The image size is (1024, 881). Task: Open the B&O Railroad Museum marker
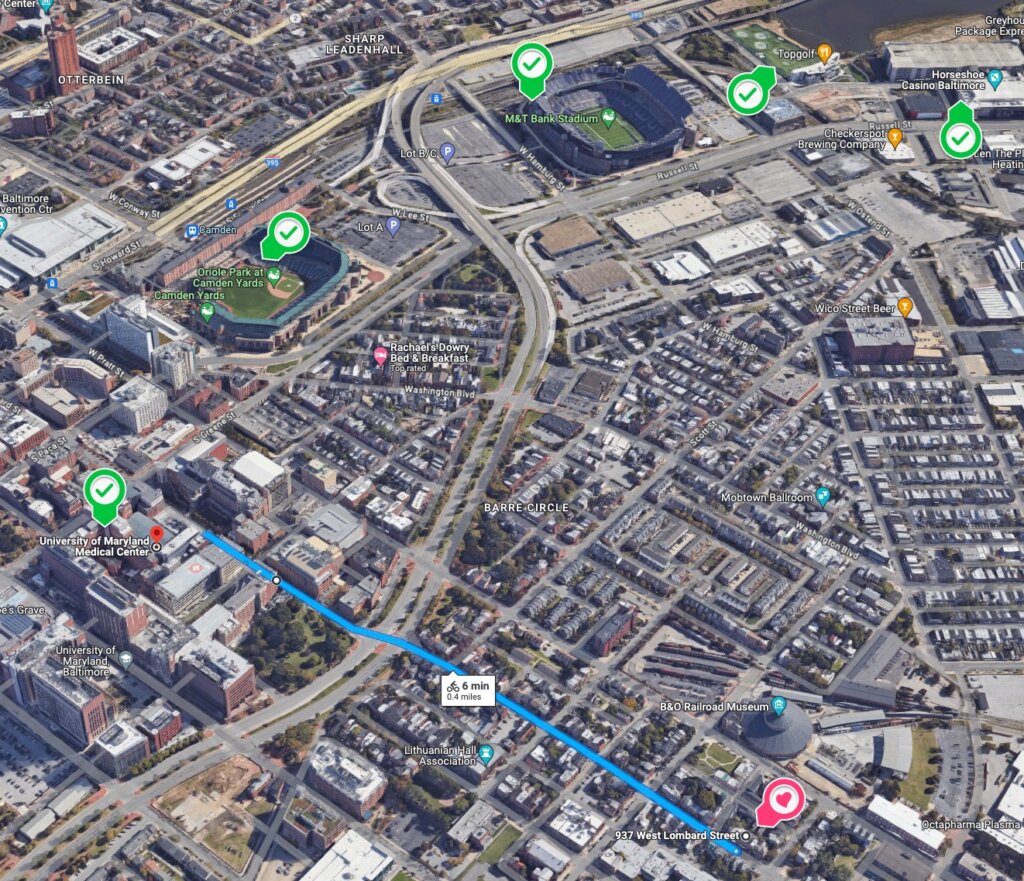778,707
